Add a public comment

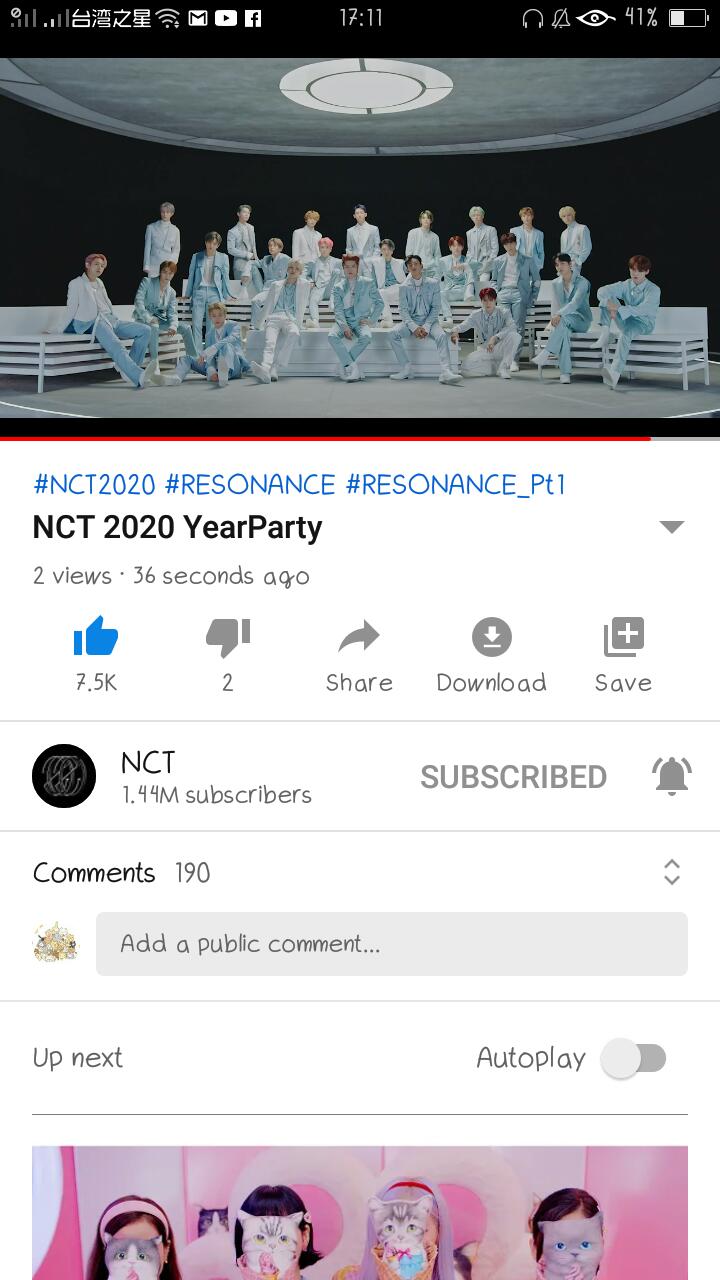point(392,943)
